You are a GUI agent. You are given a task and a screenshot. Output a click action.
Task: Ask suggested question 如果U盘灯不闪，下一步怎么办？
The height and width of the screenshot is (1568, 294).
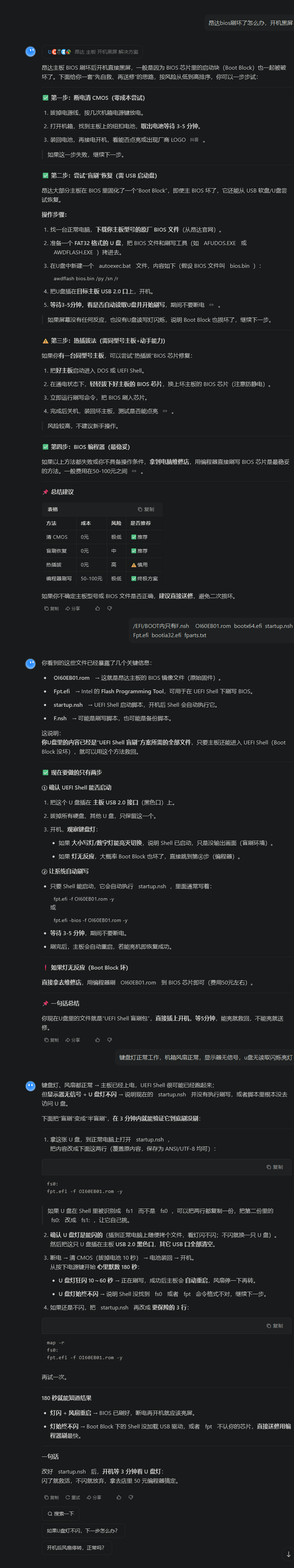[82, 1530]
